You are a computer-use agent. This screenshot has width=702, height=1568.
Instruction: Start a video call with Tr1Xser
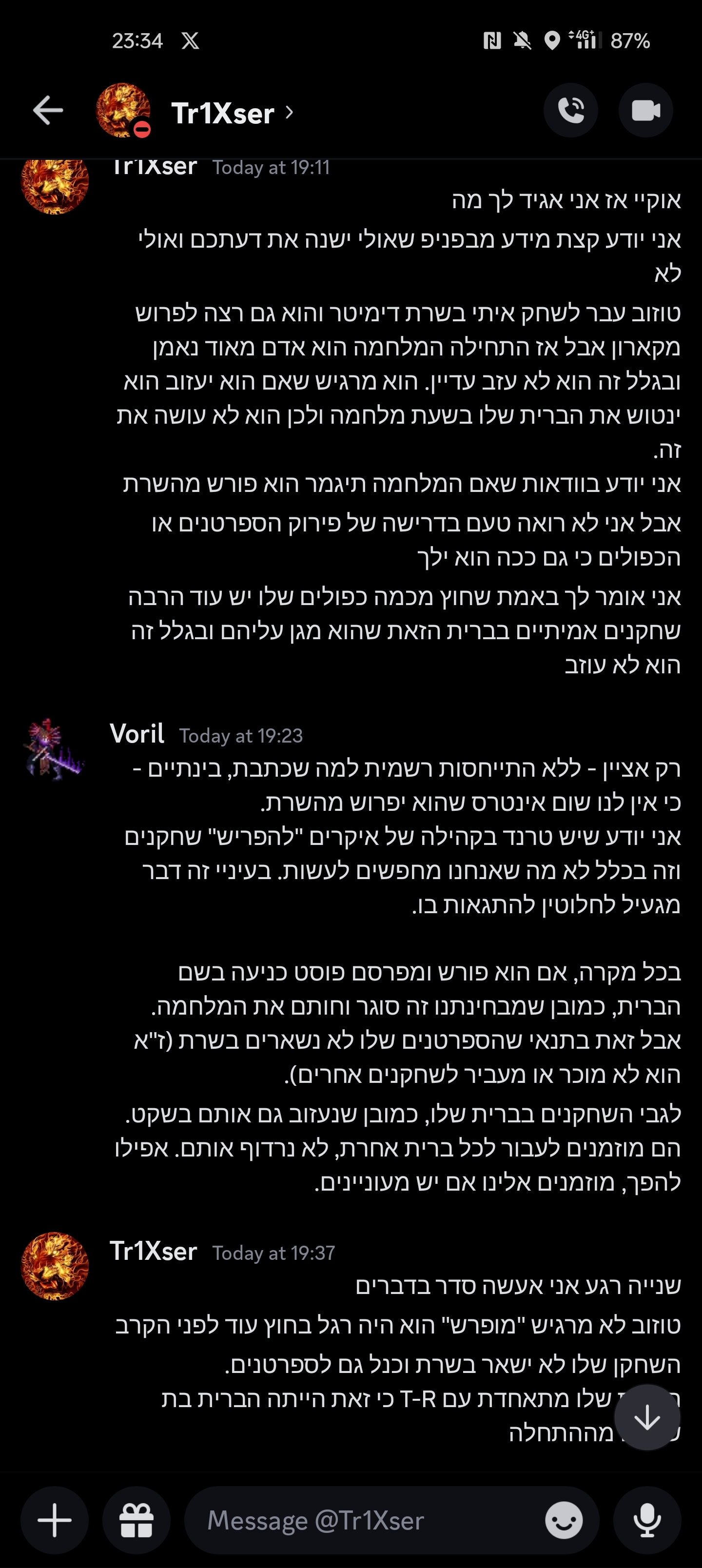[645, 111]
